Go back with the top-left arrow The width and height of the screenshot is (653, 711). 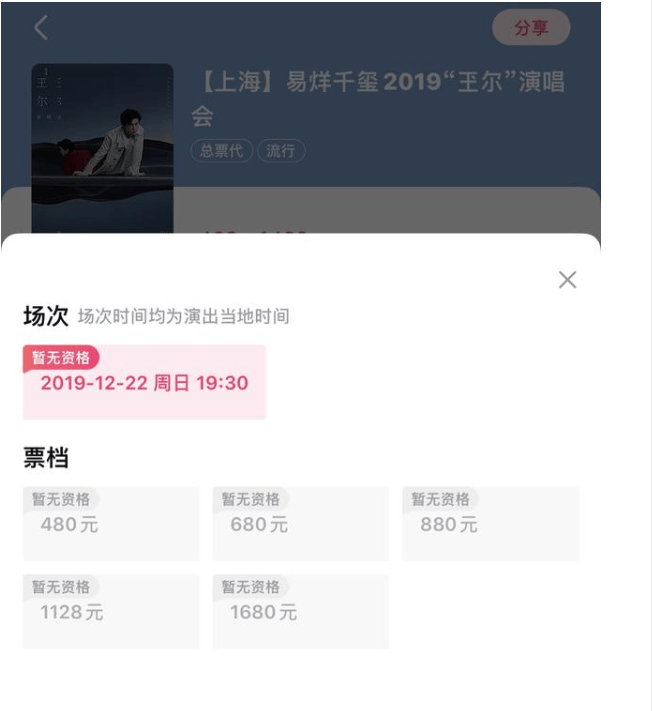[x=41, y=28]
